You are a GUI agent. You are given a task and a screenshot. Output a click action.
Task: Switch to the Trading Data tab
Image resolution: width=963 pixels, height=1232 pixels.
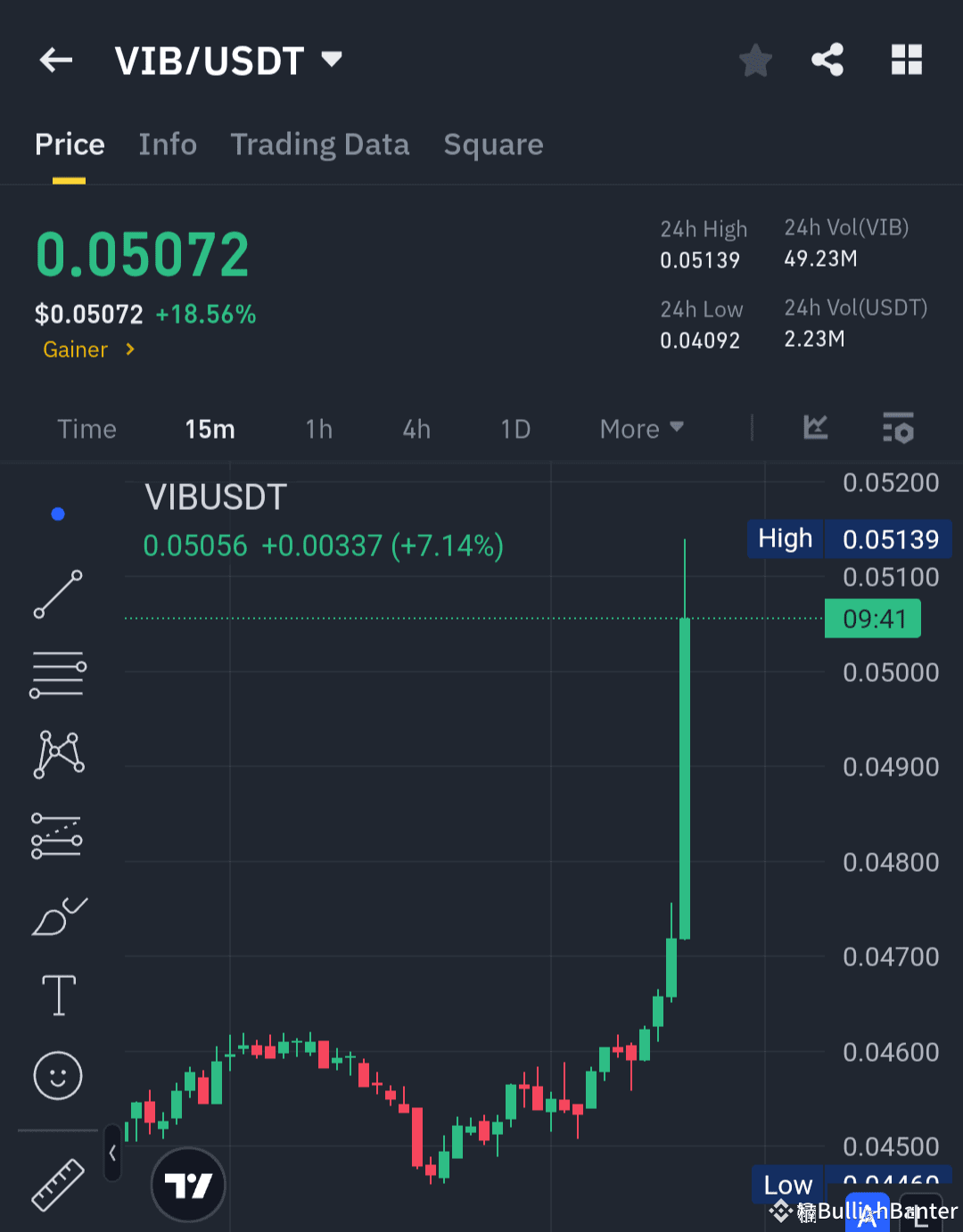tap(319, 144)
